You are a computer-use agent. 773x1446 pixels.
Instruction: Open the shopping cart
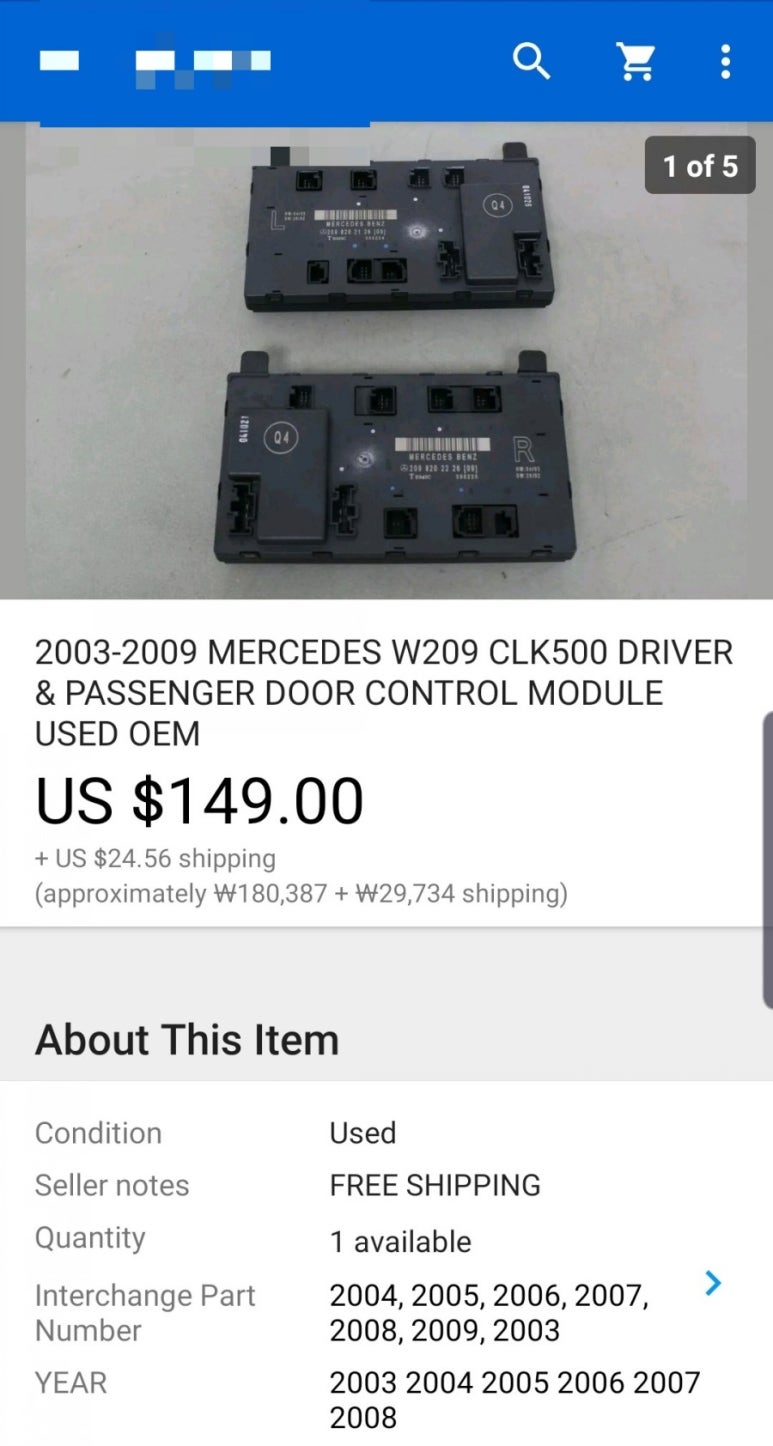pos(635,62)
